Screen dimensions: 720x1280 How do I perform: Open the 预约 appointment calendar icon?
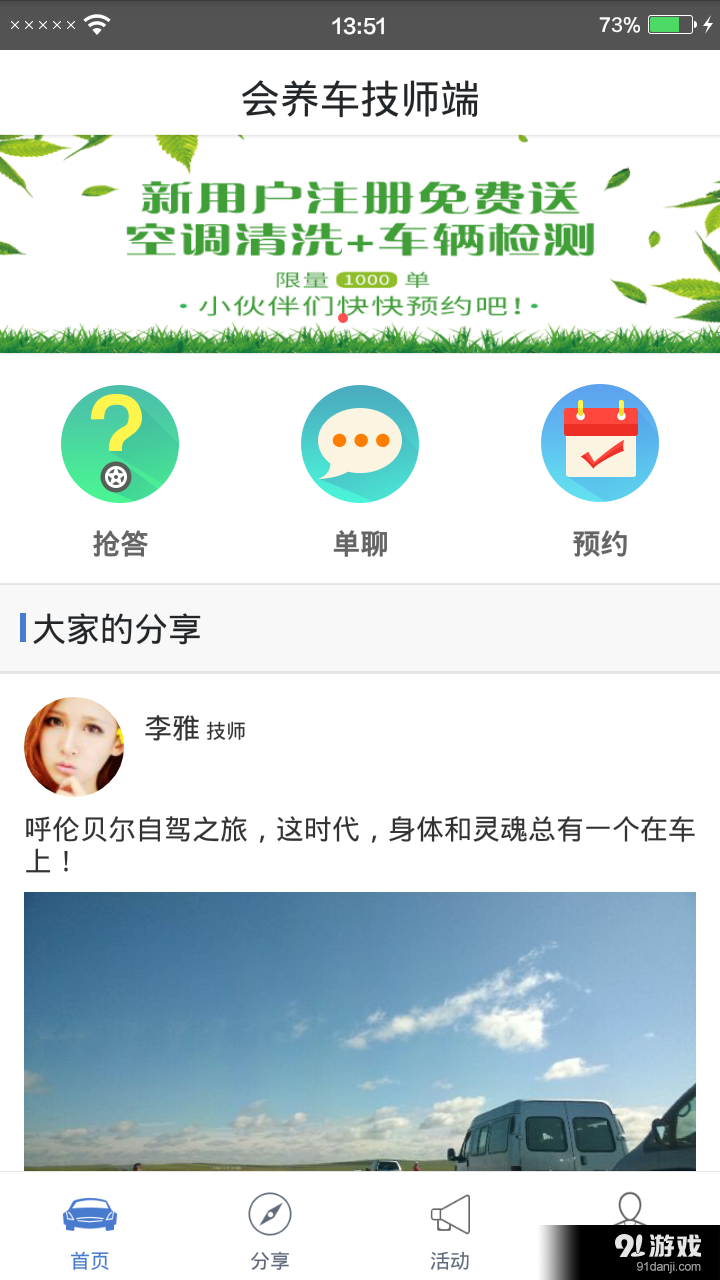(600, 443)
